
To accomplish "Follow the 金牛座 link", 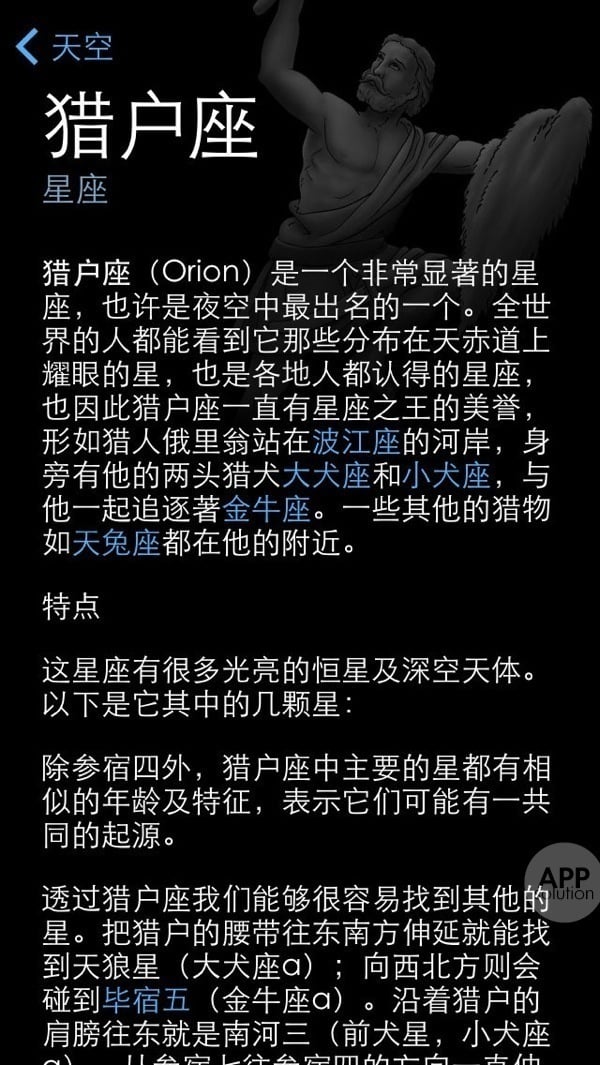I will [267, 510].
